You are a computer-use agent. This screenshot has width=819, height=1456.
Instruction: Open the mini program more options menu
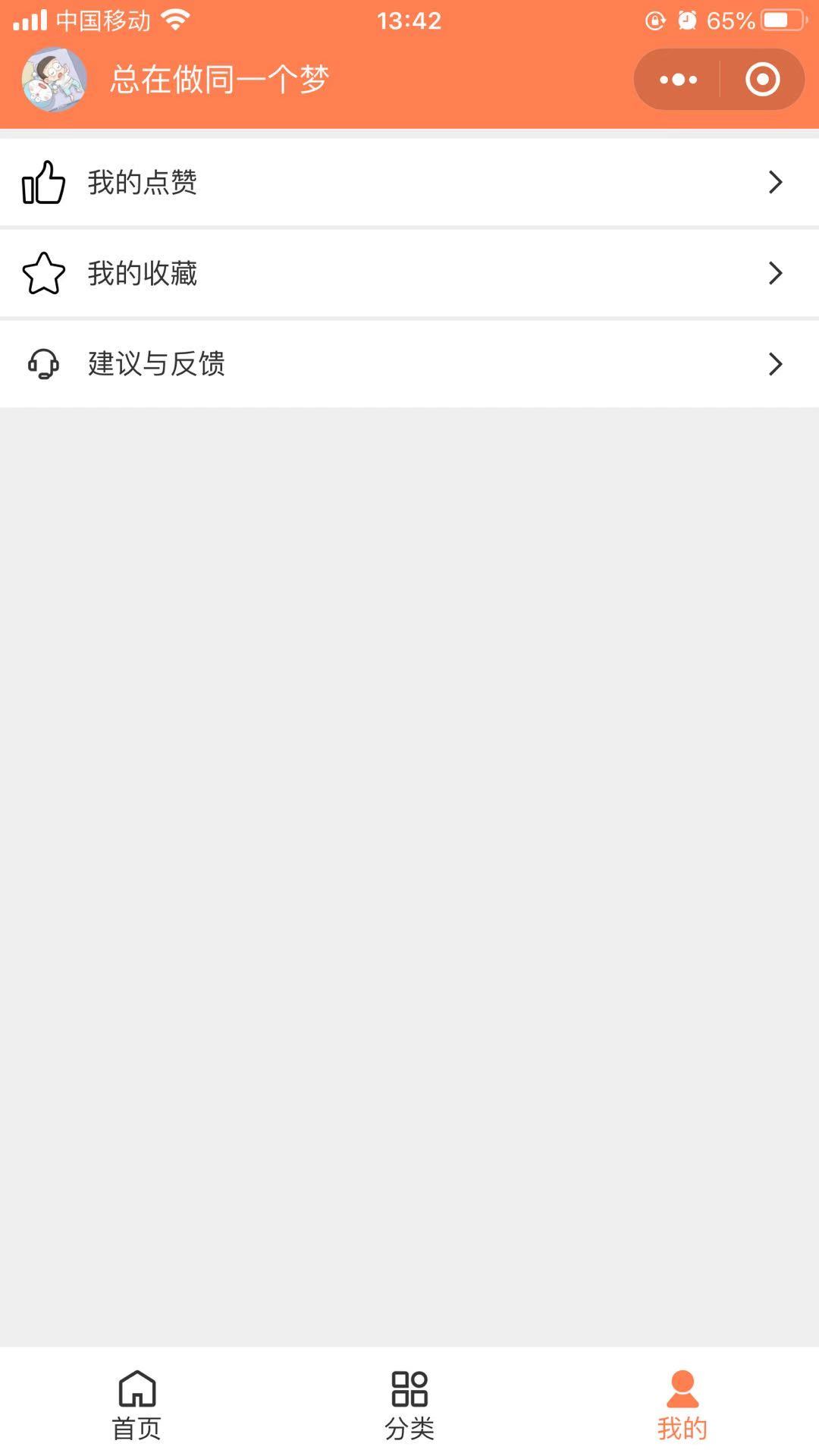678,80
